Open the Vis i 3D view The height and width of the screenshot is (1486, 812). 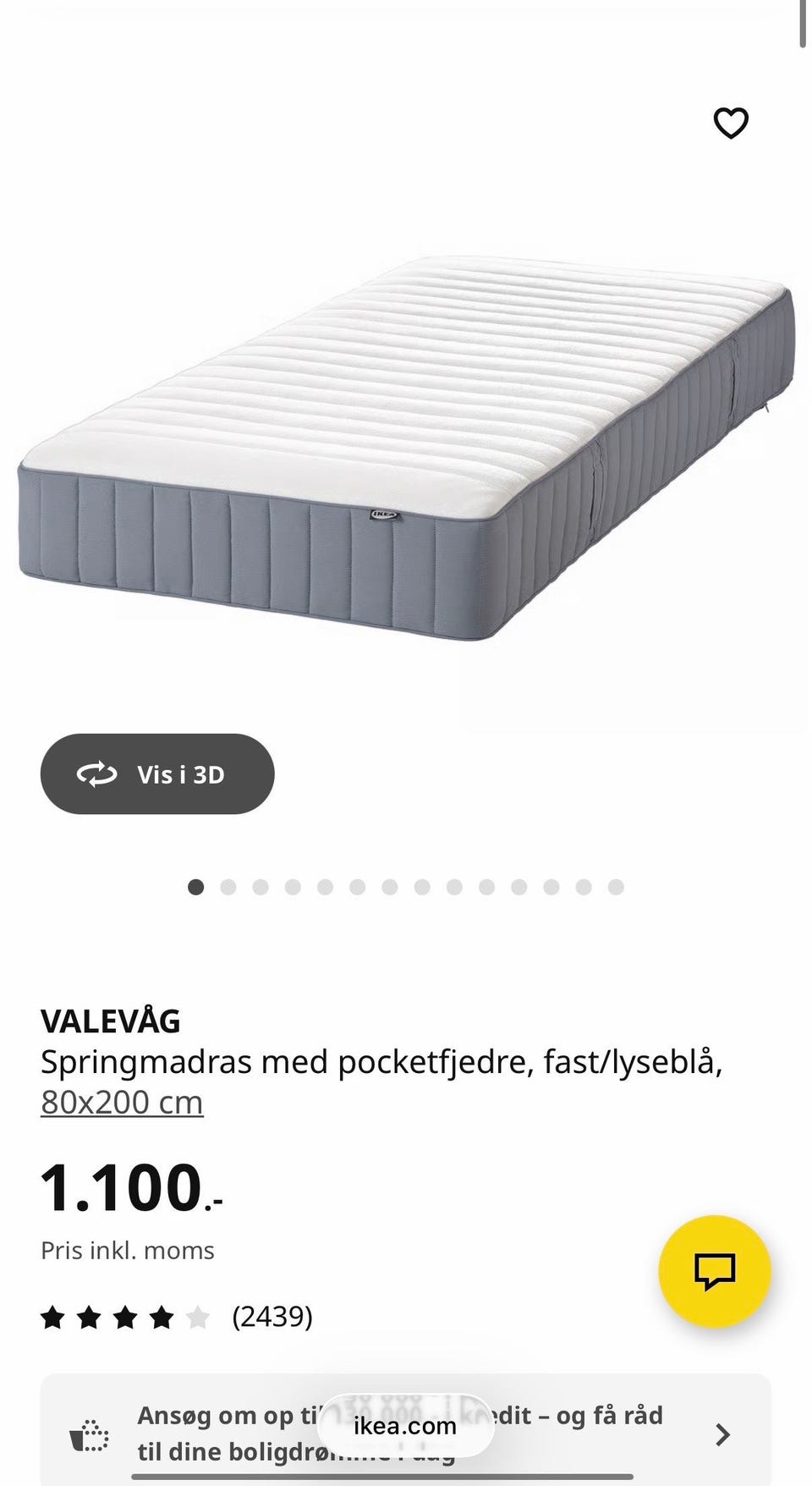pyautogui.click(x=157, y=774)
